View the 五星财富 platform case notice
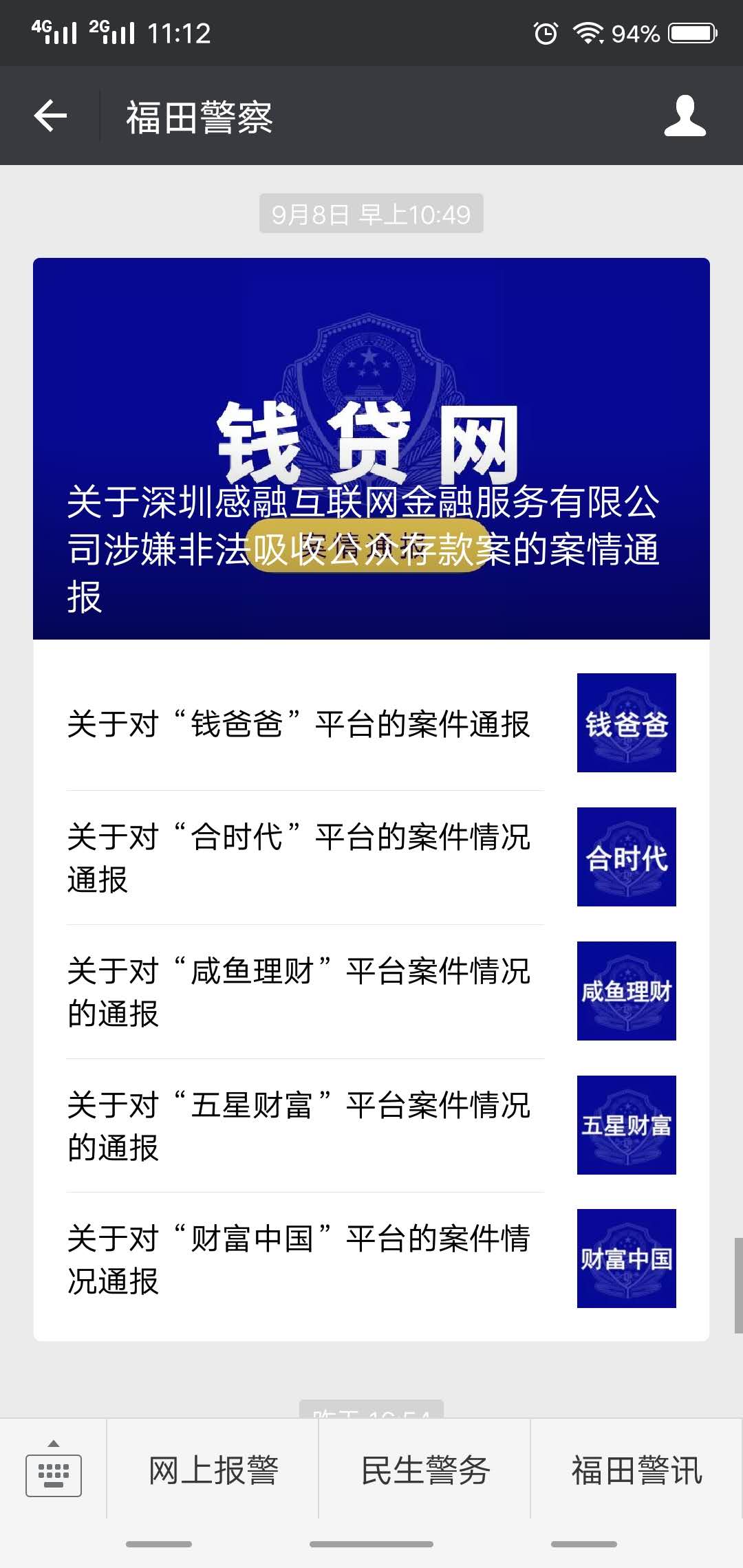Screen dimensions: 743x1568 click(371, 1126)
